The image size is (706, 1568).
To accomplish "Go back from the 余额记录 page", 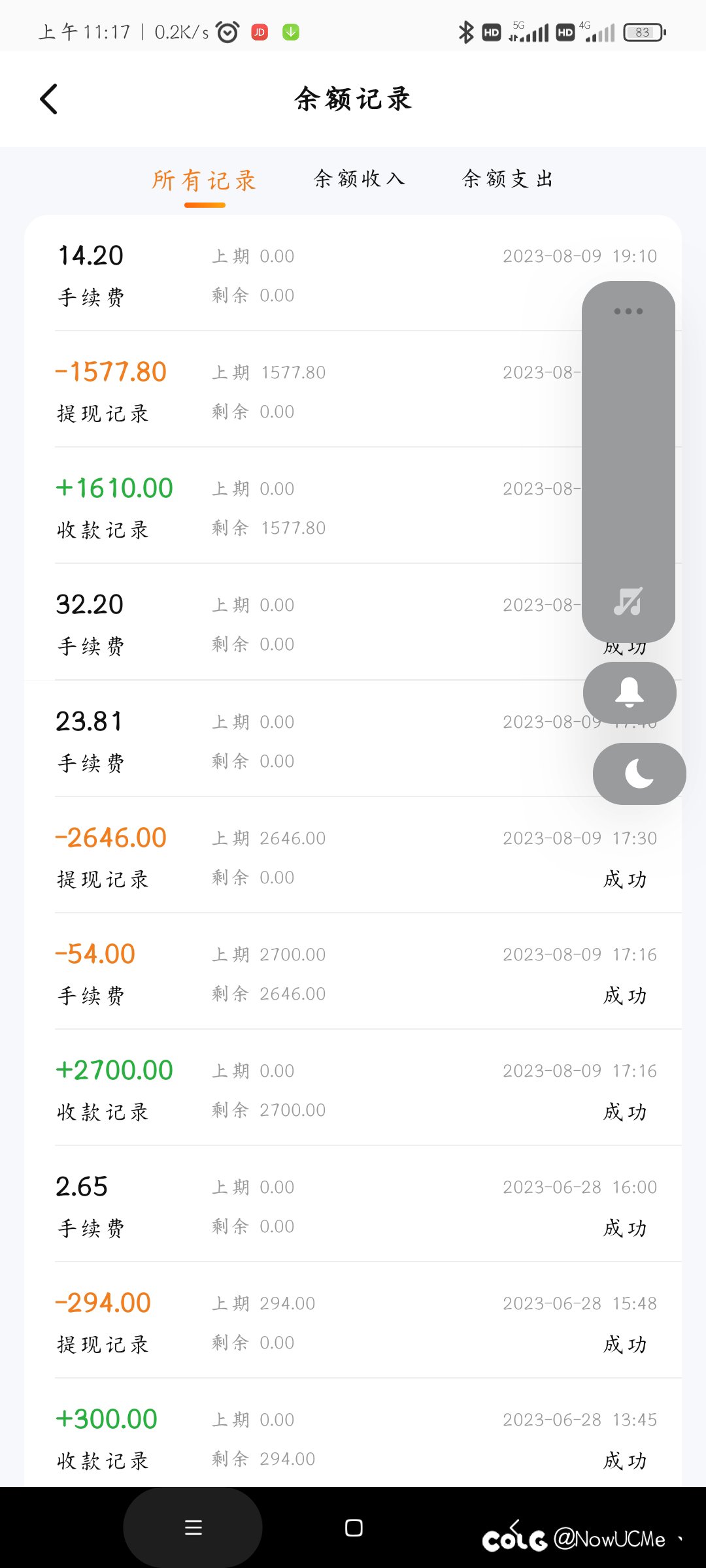I will pyautogui.click(x=49, y=99).
